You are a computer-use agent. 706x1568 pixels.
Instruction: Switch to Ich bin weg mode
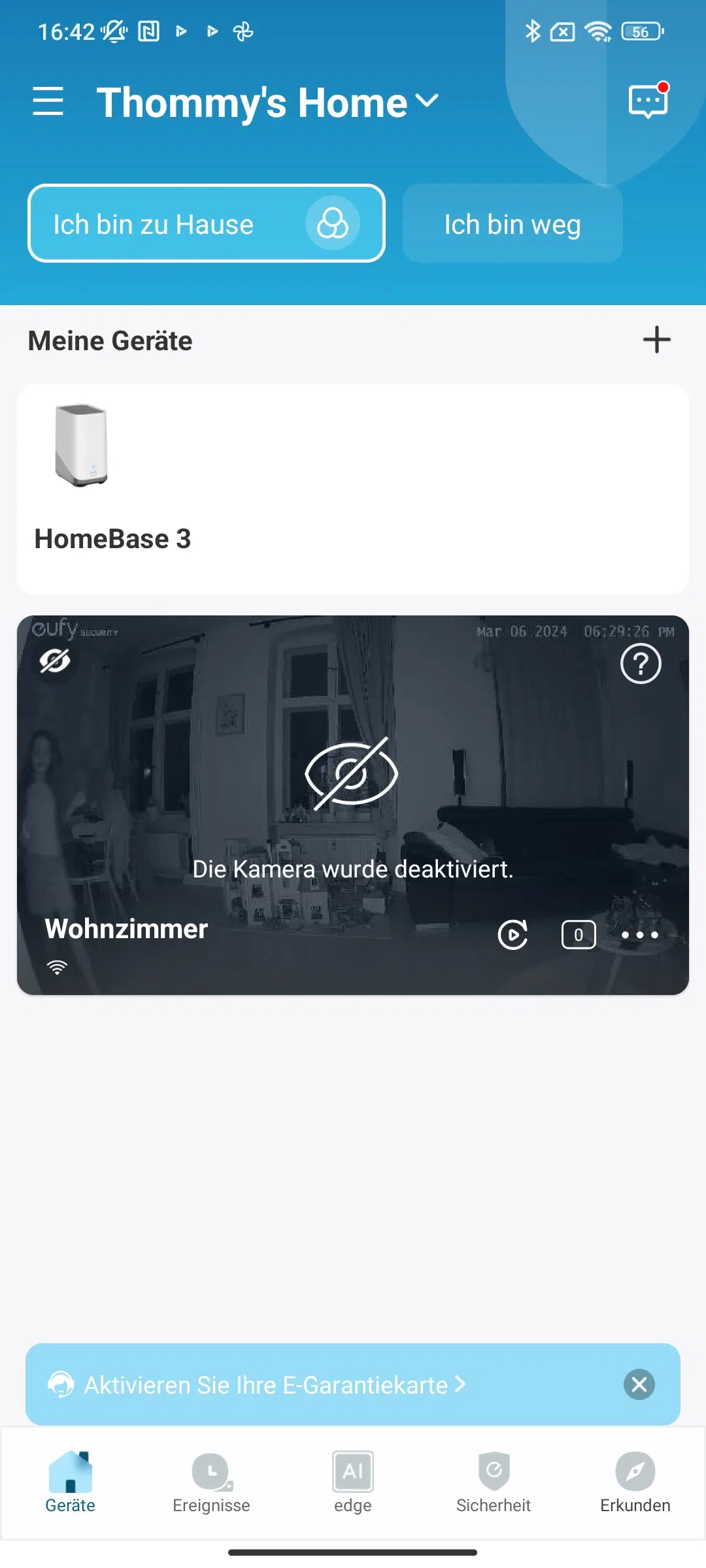tap(513, 223)
